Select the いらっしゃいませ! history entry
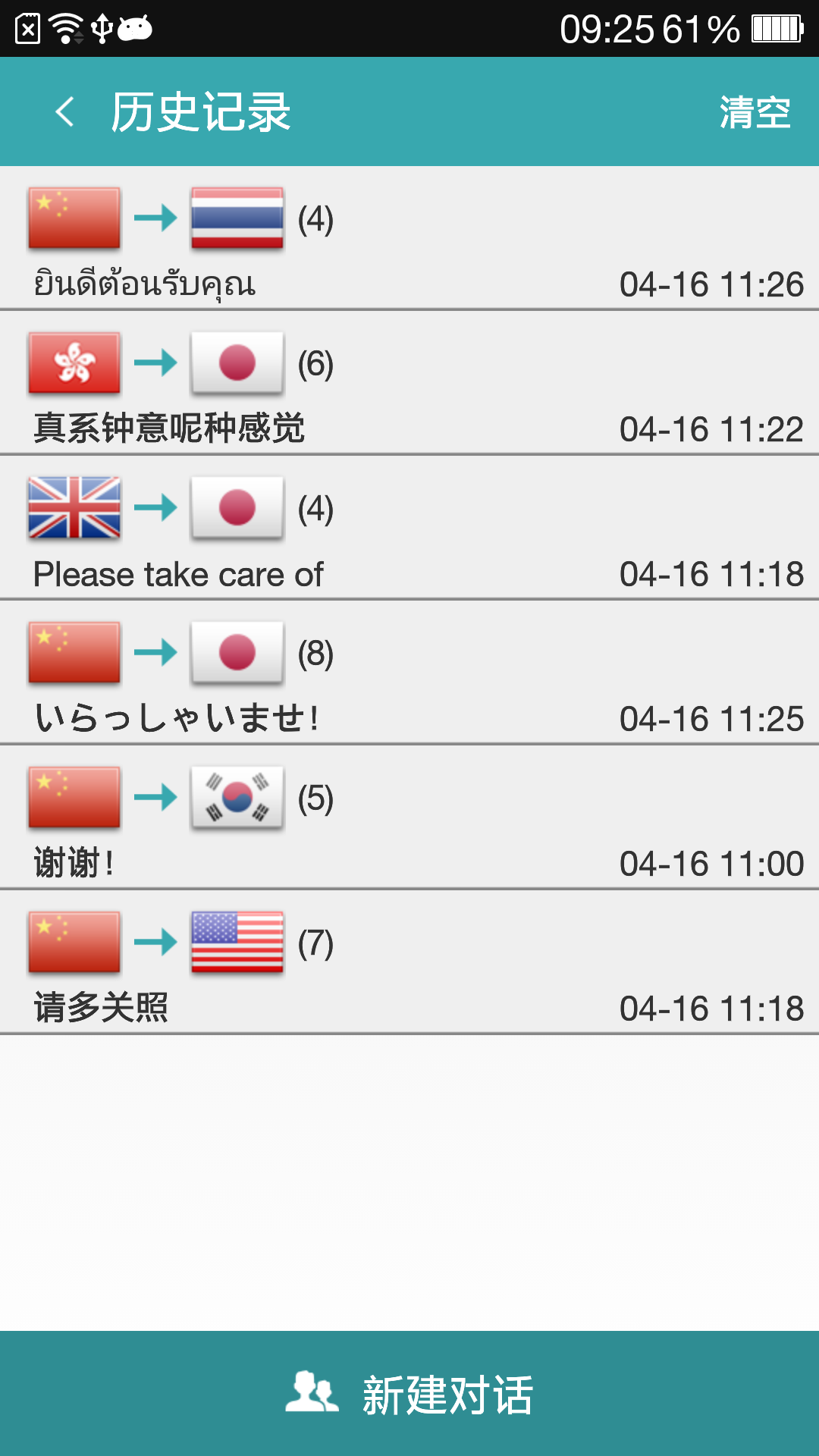 409,673
